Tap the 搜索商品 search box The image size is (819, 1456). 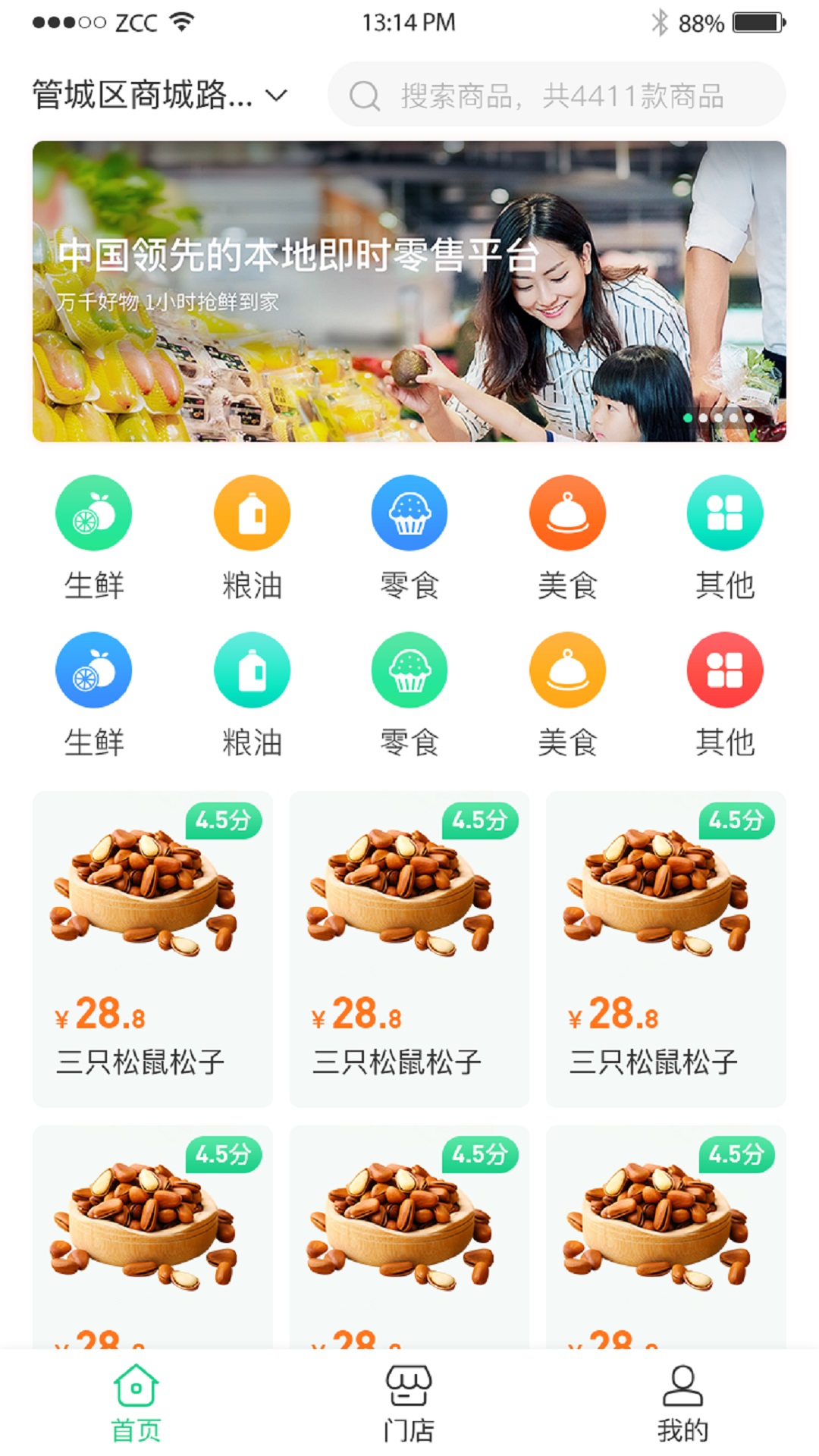pos(557,96)
